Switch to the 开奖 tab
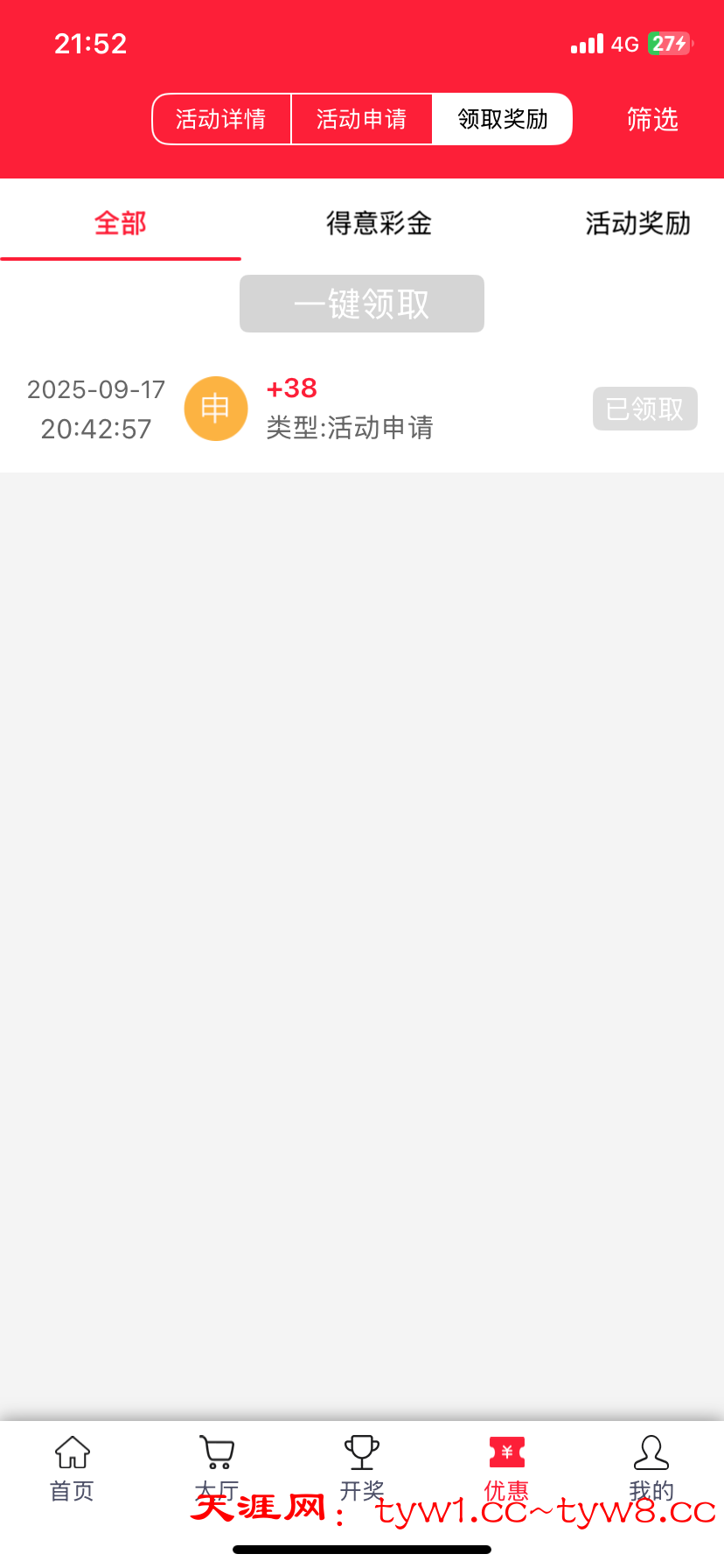 click(362, 1469)
